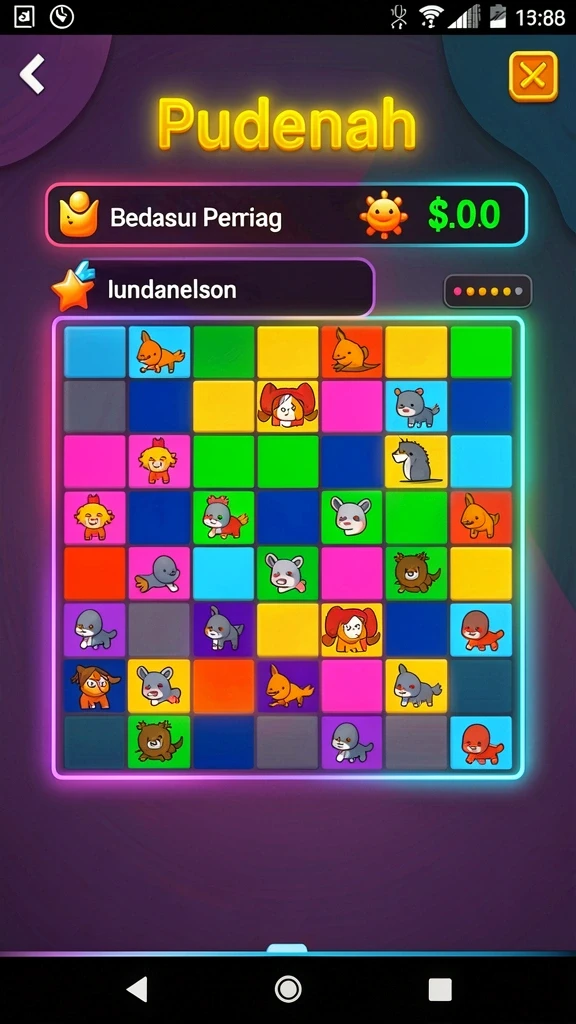The height and width of the screenshot is (1024, 576).
Task: Pick the pink tile with the gray seal
Action: tap(159, 573)
